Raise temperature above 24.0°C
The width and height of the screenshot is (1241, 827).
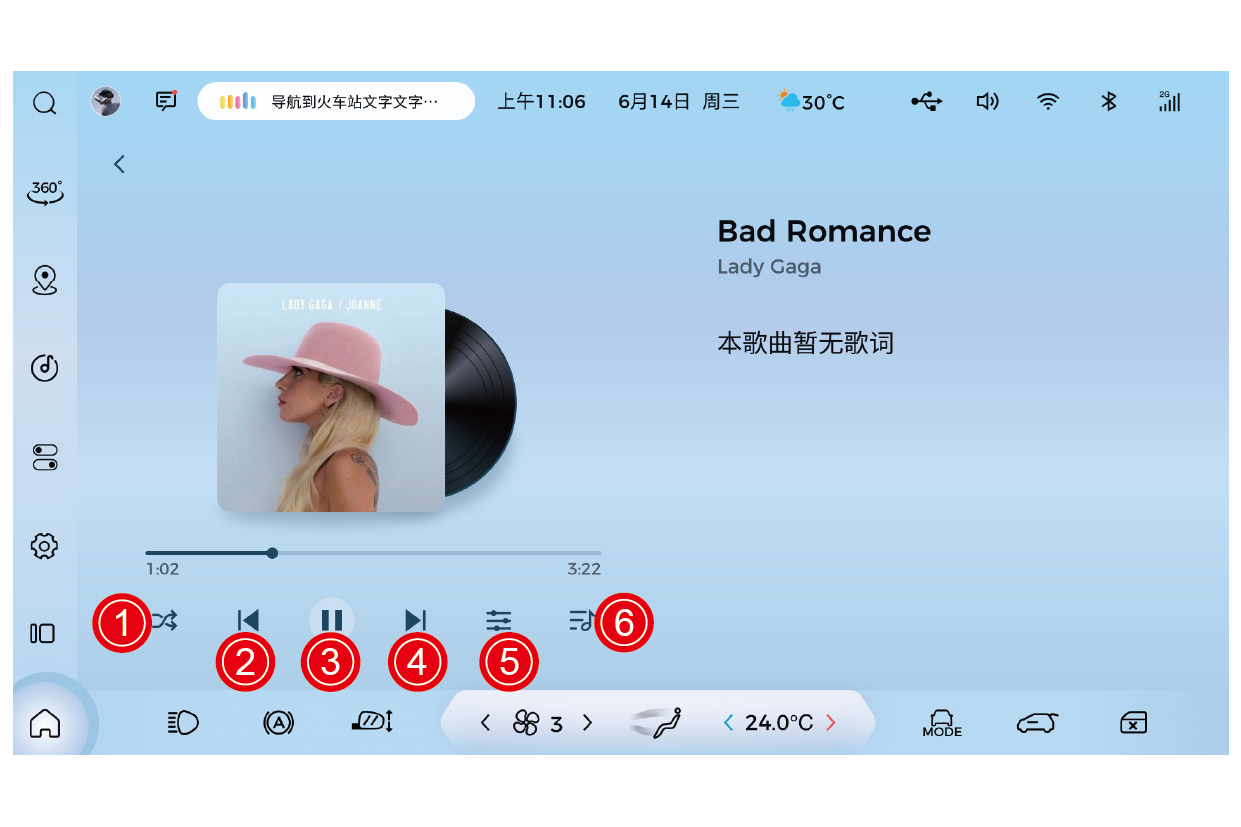click(x=831, y=723)
